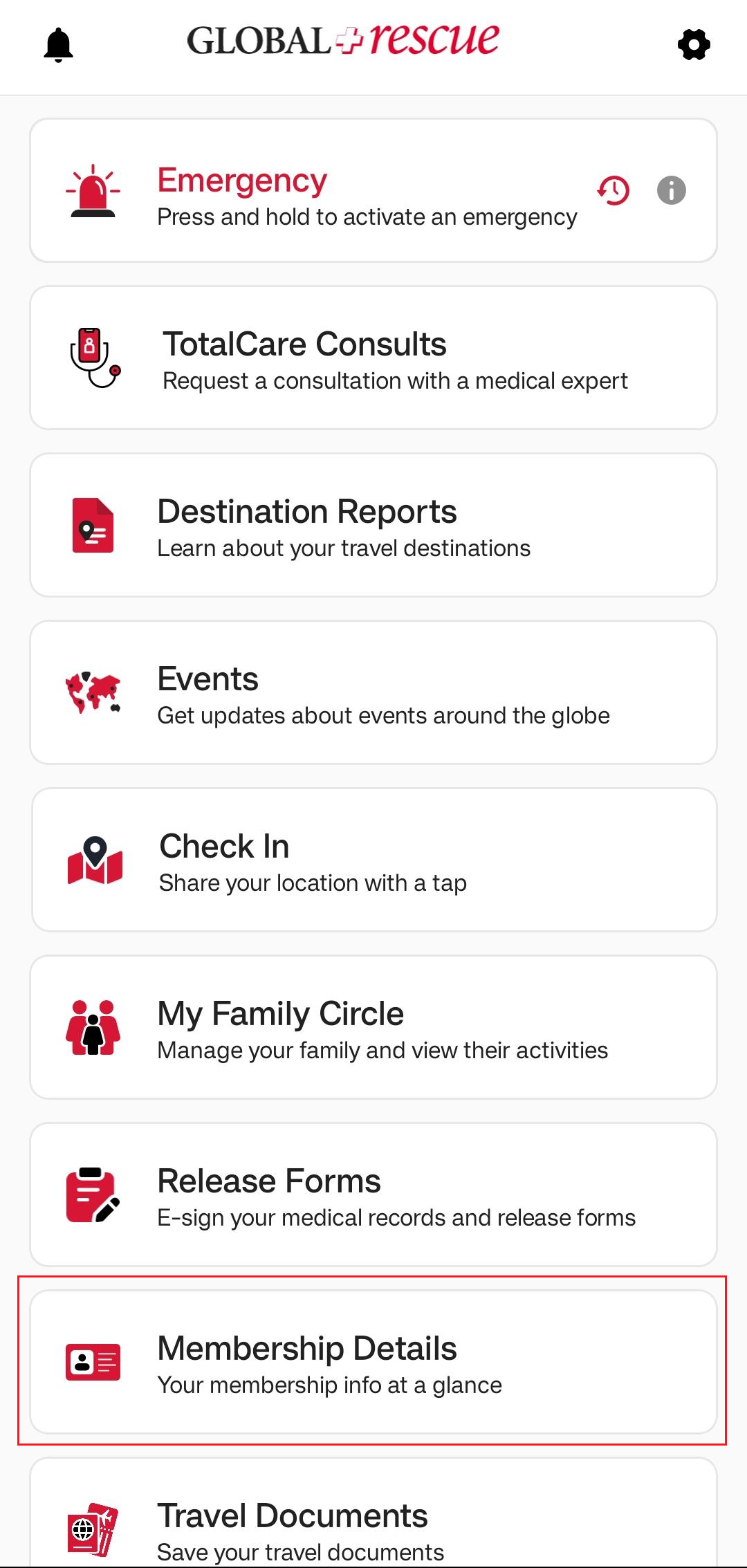747x1568 pixels.
Task: View emergency history clock icon
Action: (x=614, y=190)
